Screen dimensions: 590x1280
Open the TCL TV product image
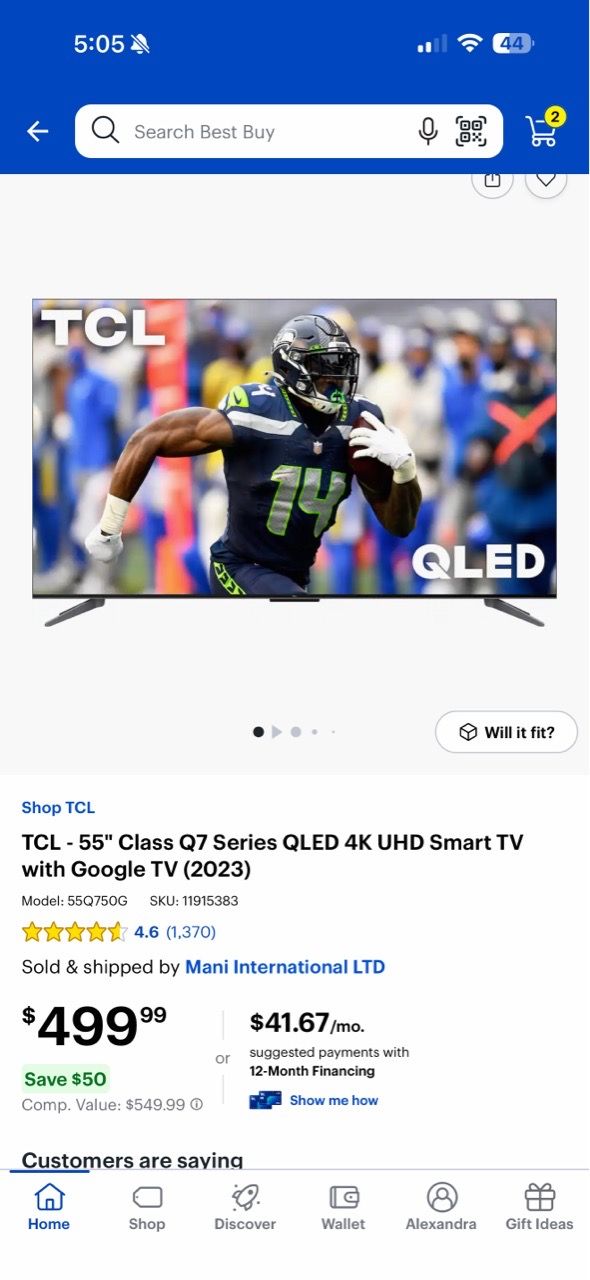click(294, 462)
